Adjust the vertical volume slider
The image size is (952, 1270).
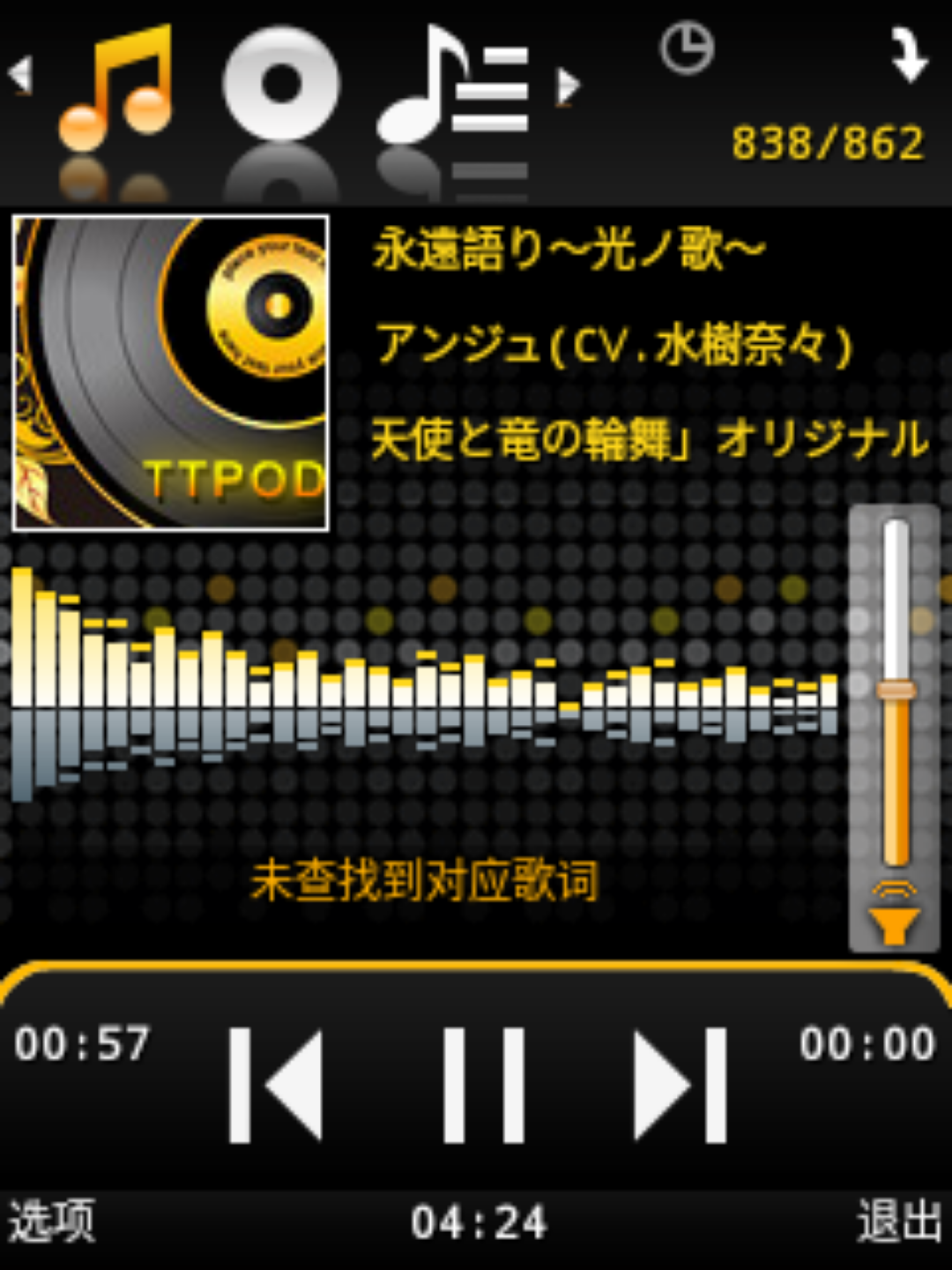pyautogui.click(x=896, y=690)
